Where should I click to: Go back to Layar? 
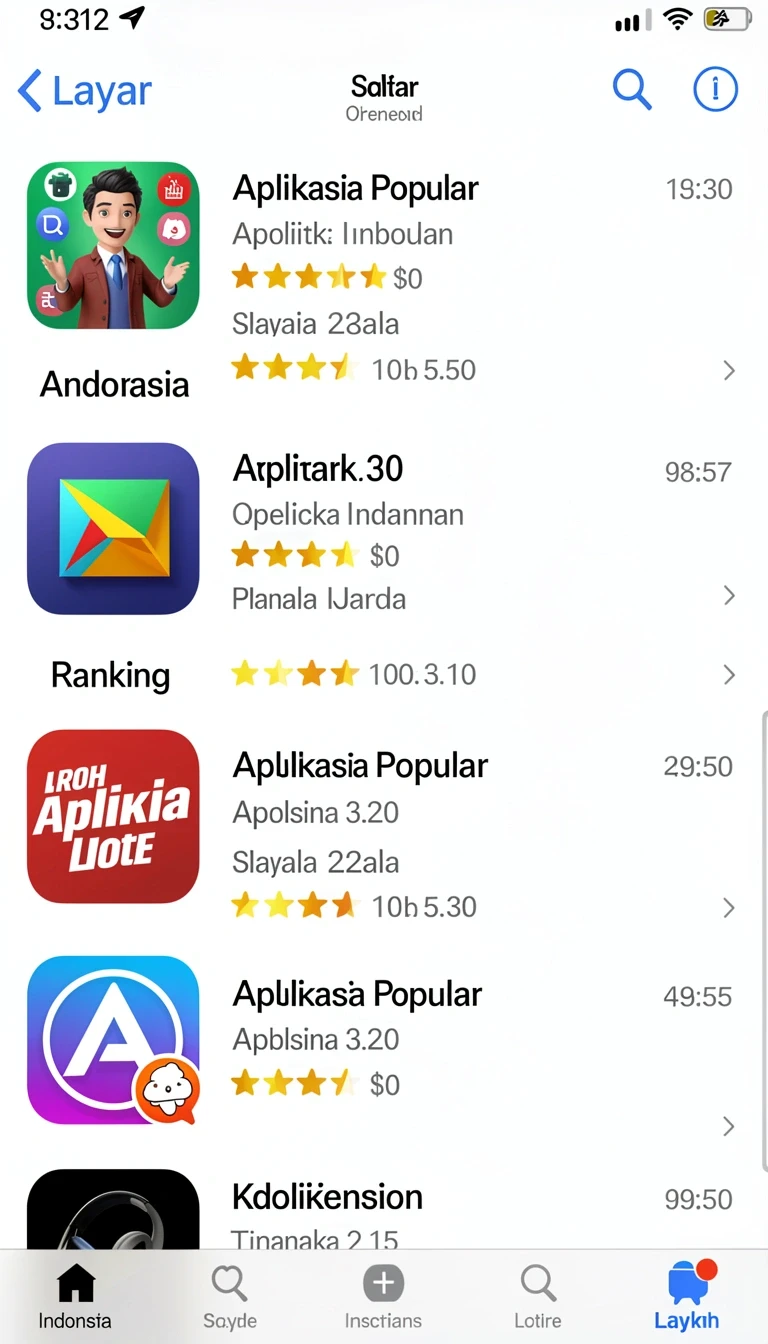[85, 91]
